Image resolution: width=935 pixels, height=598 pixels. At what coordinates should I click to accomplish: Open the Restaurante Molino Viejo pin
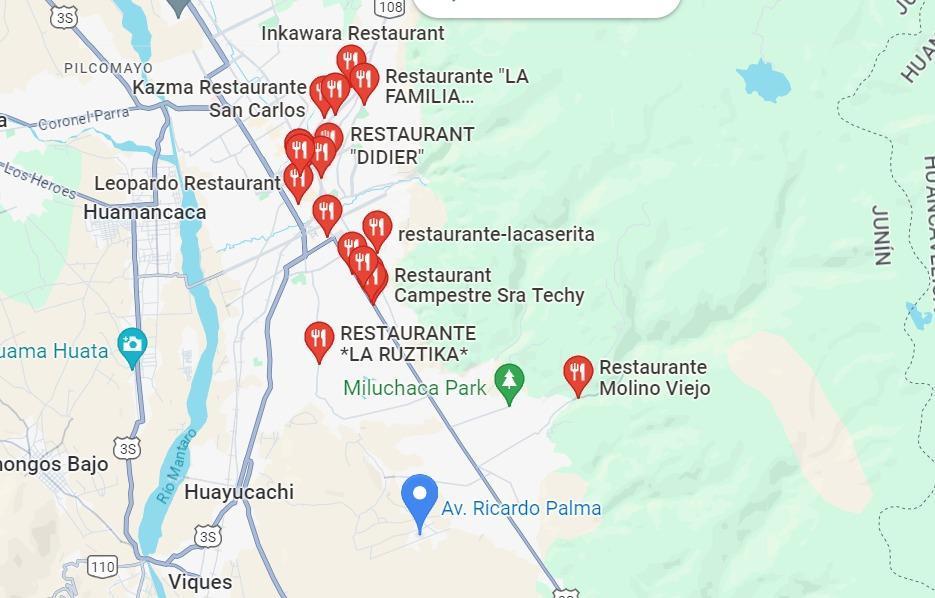tap(577, 373)
